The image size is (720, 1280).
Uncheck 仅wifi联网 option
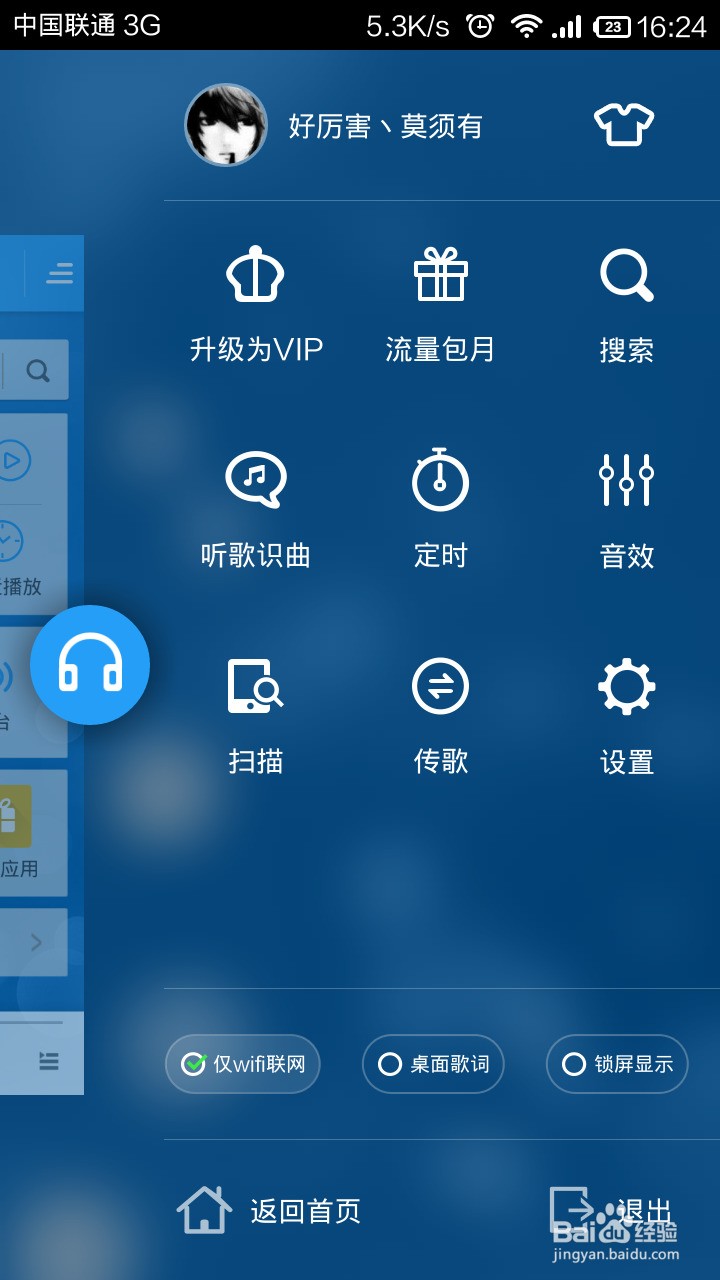click(242, 1064)
